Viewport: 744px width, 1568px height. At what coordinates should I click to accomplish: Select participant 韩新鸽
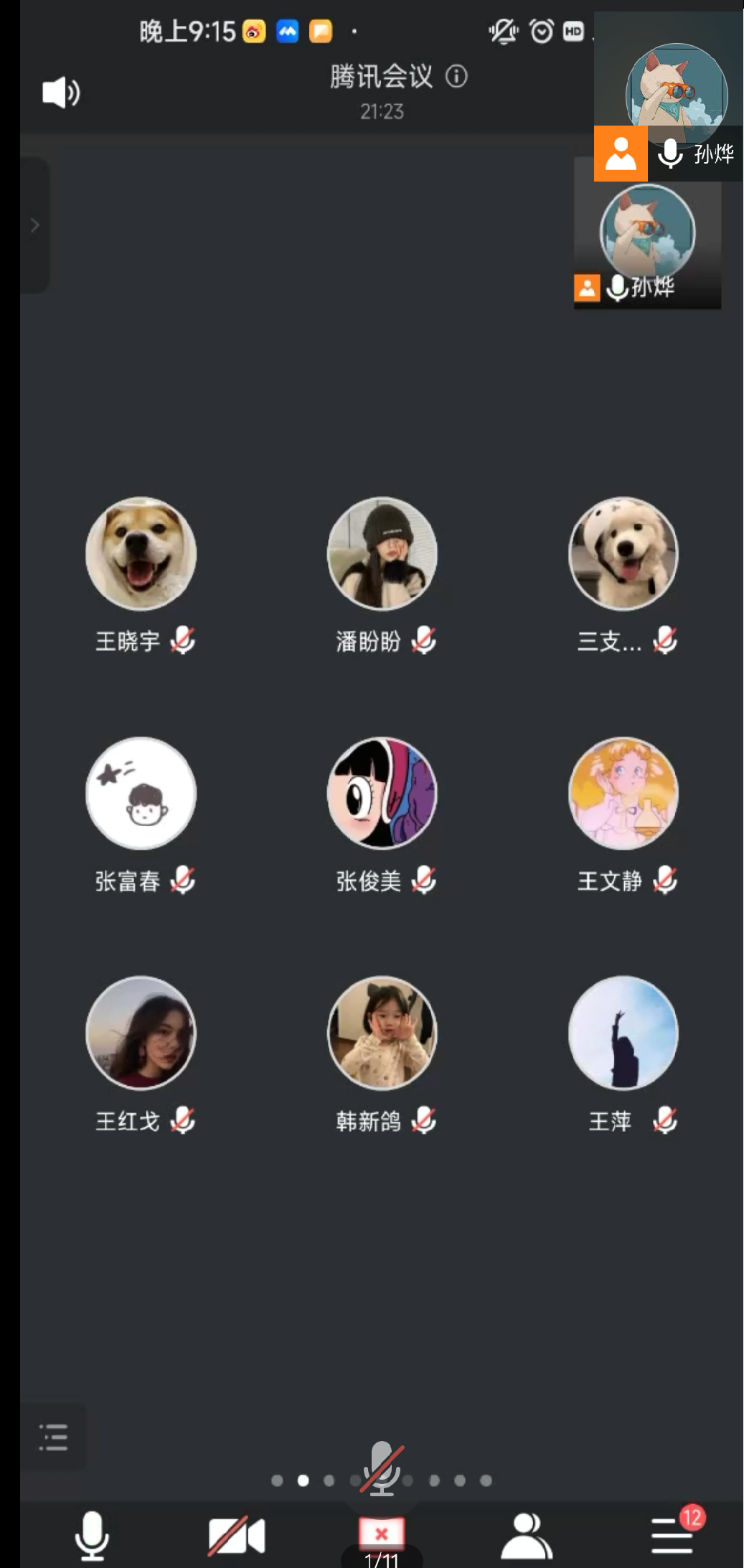382,1033
